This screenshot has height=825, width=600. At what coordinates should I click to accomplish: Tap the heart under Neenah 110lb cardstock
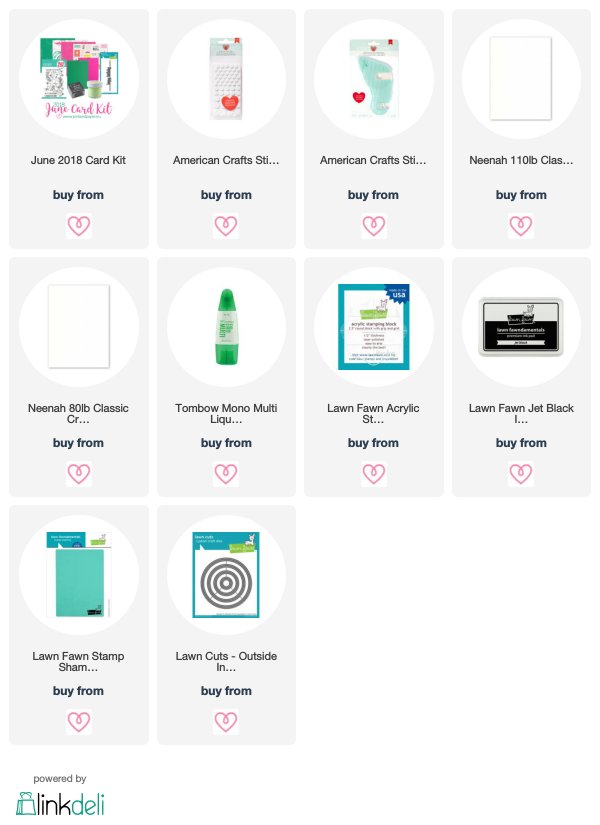[x=521, y=226]
